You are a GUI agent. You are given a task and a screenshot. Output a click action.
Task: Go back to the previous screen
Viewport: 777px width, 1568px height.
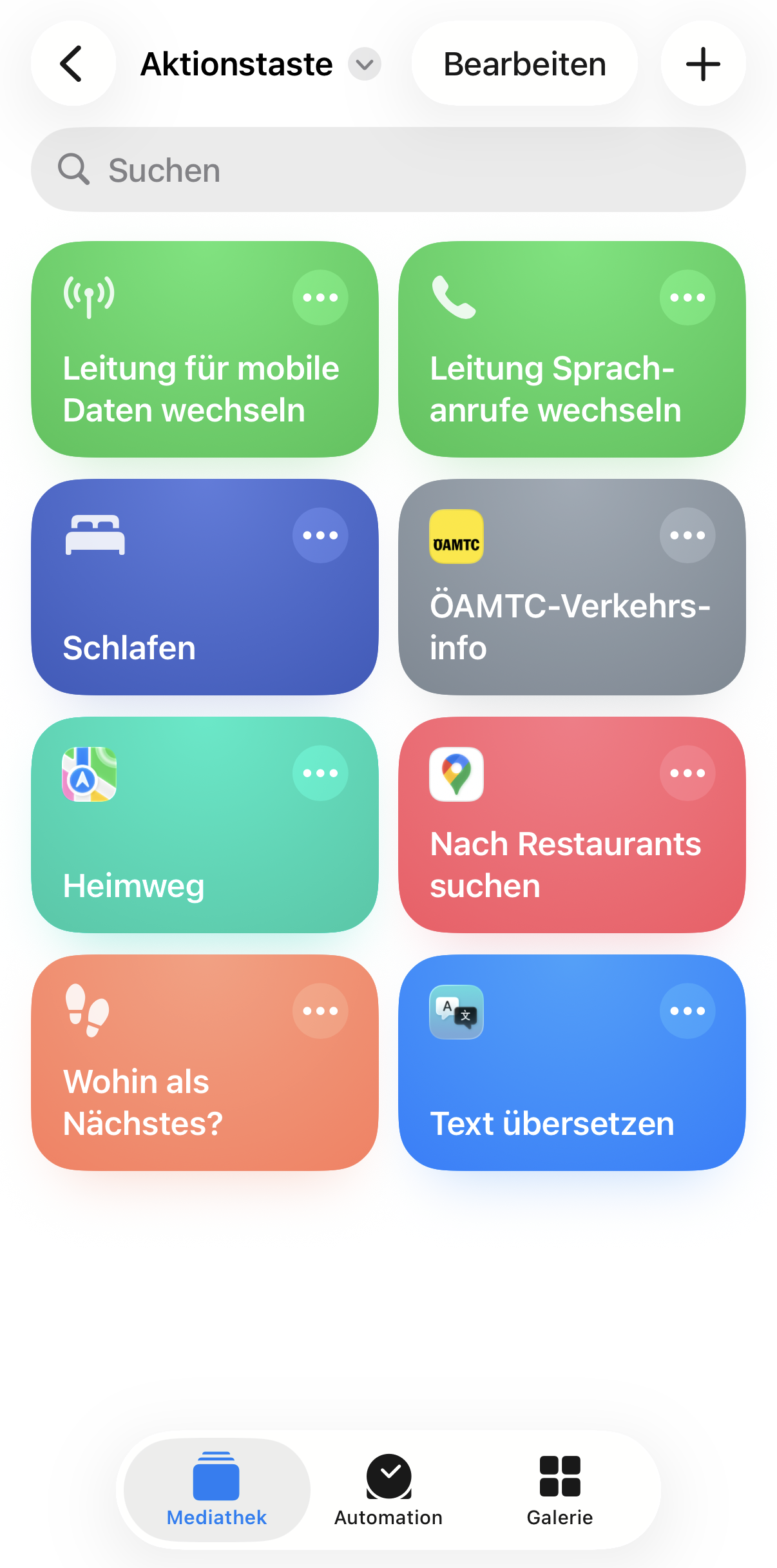point(73,64)
